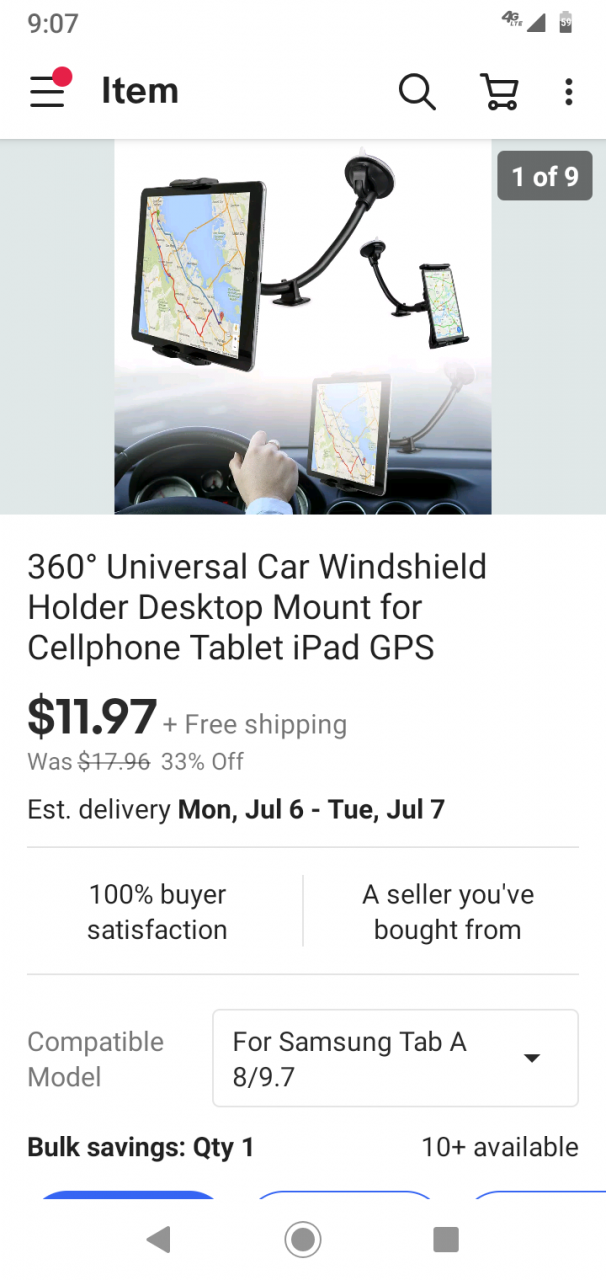Open the hamburger navigation menu

point(47,91)
